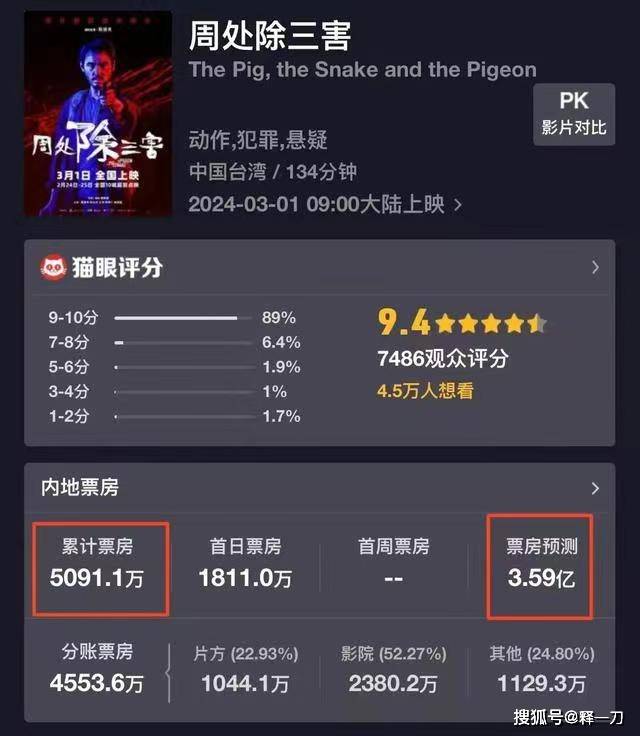
Task: Open the PK movie comparison button
Action: point(573,114)
